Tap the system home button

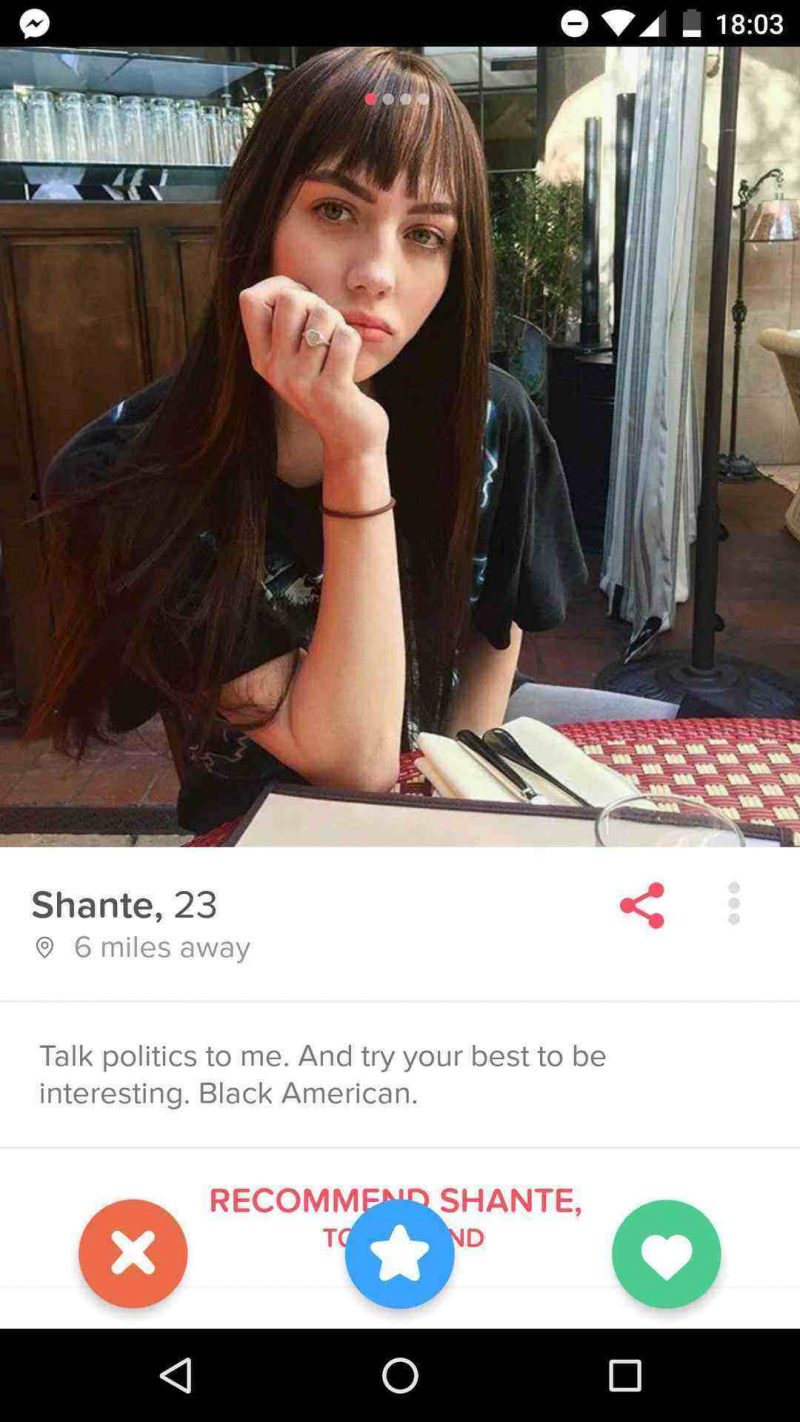coord(400,1376)
